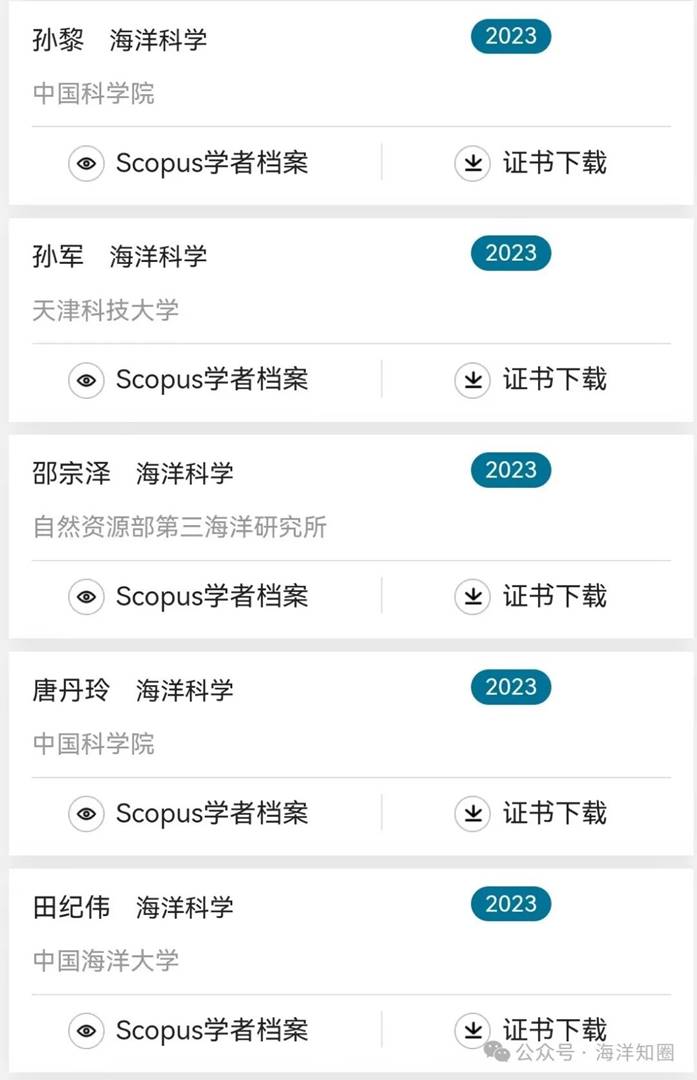Viewport: 697px width, 1080px height.
Task: Open Scopus学者档案 for 田纪伟
Action: pos(189,1030)
